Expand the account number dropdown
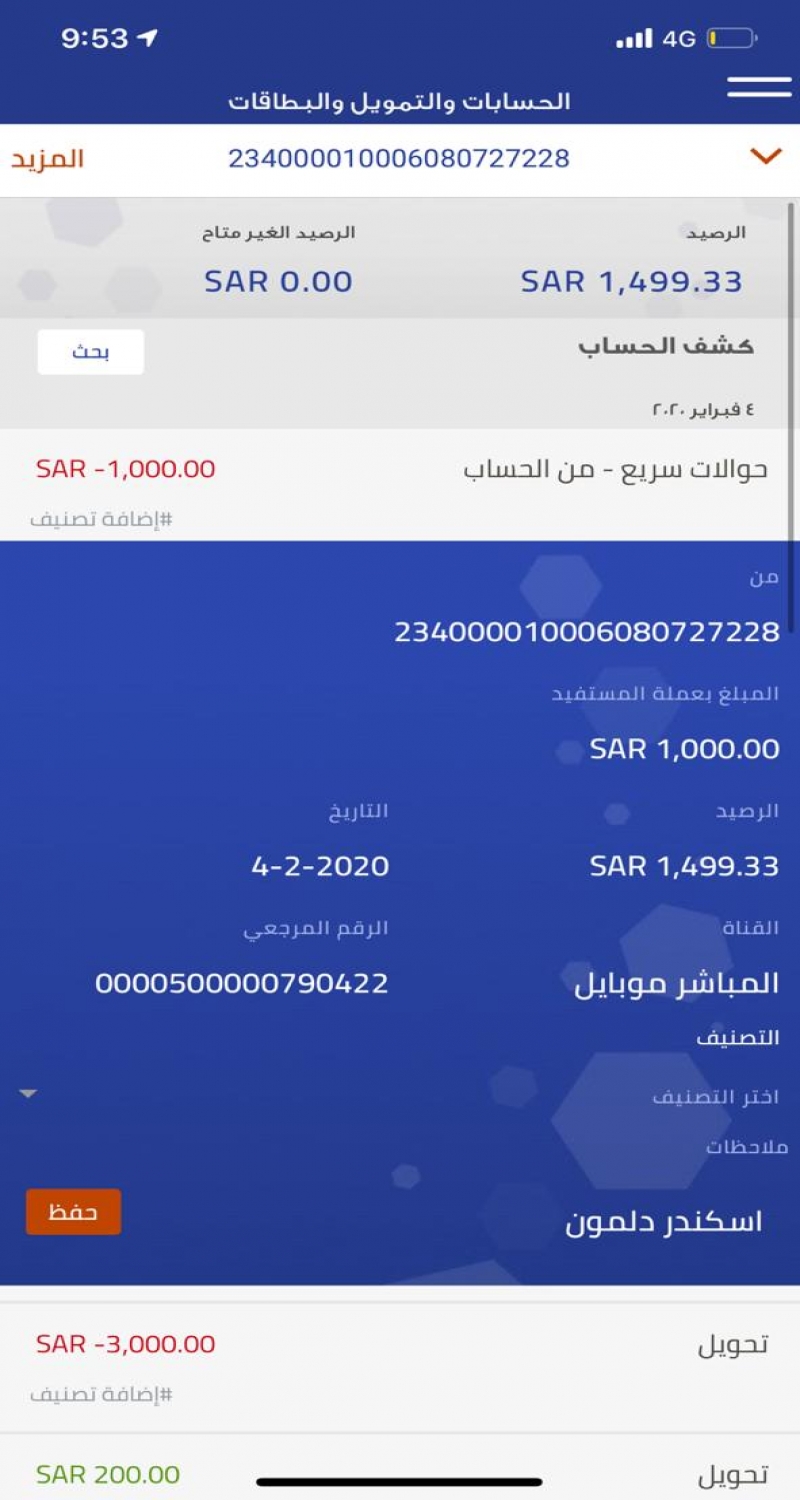Screen dimensions: 800x1500 coord(765,156)
